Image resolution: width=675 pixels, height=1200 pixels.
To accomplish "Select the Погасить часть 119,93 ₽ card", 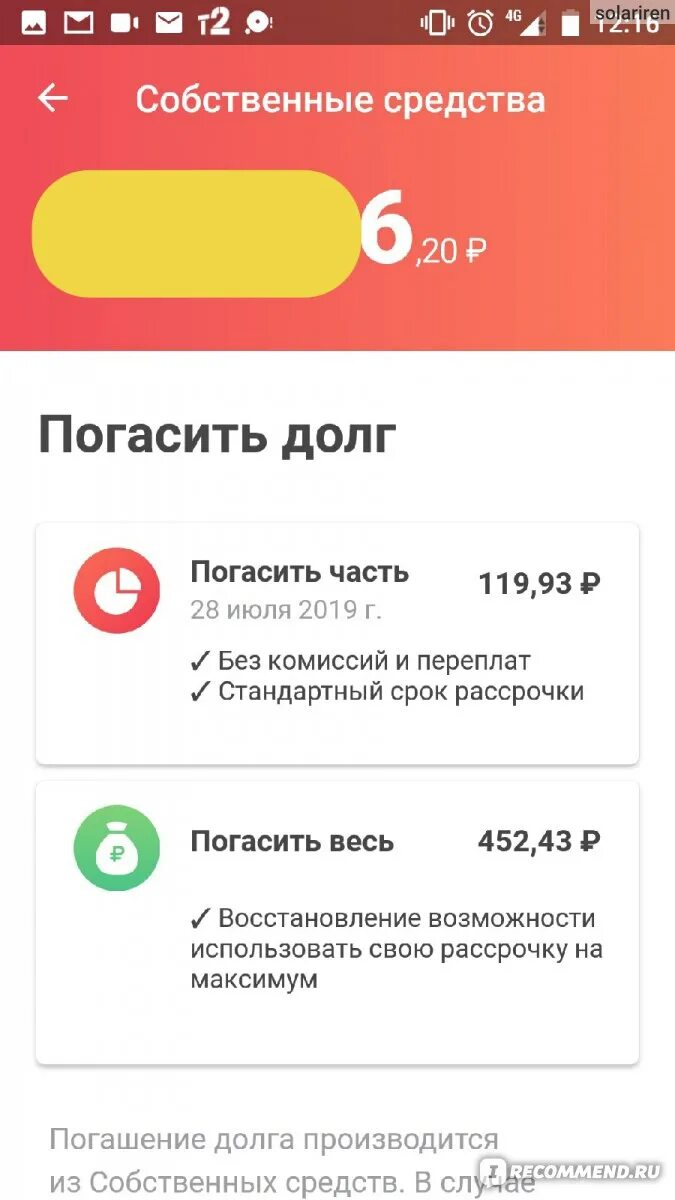I will (x=337, y=643).
